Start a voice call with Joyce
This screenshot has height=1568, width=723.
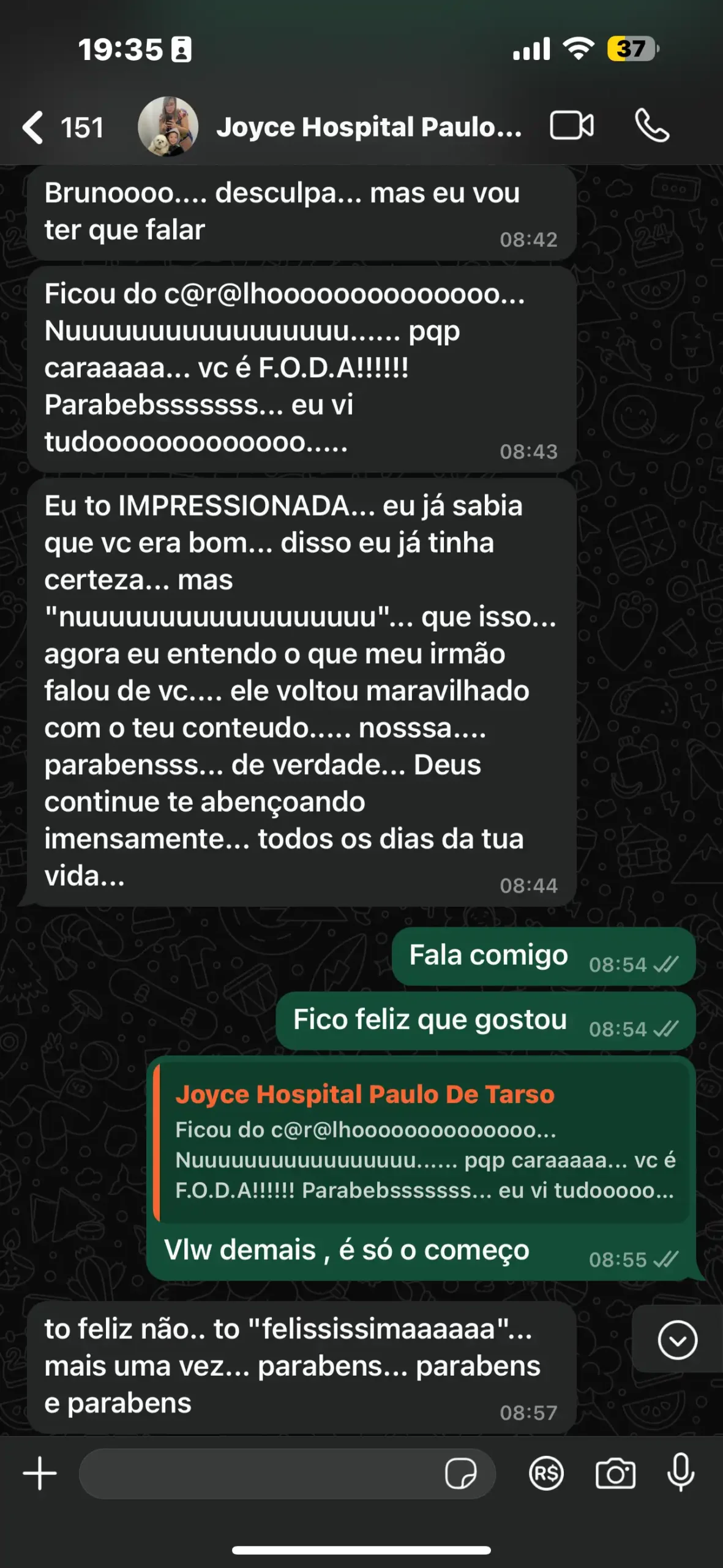point(651,126)
